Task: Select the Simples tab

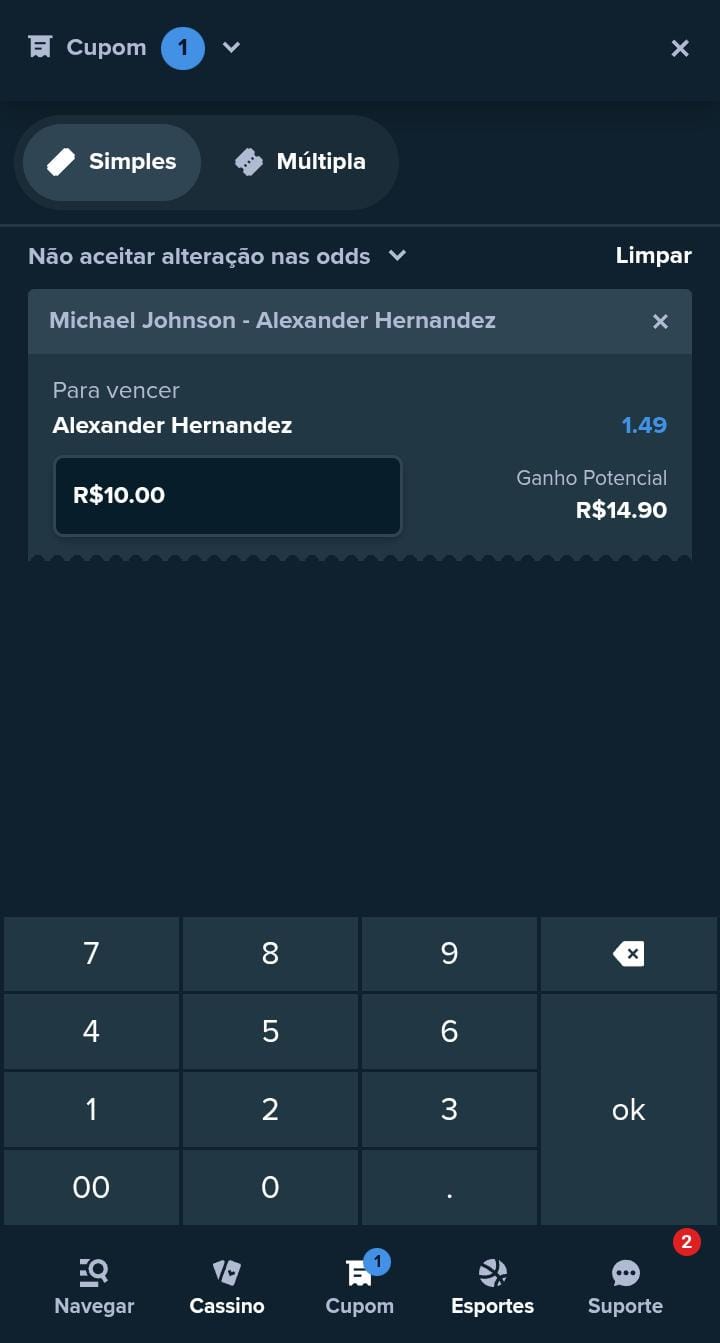Action: (110, 161)
